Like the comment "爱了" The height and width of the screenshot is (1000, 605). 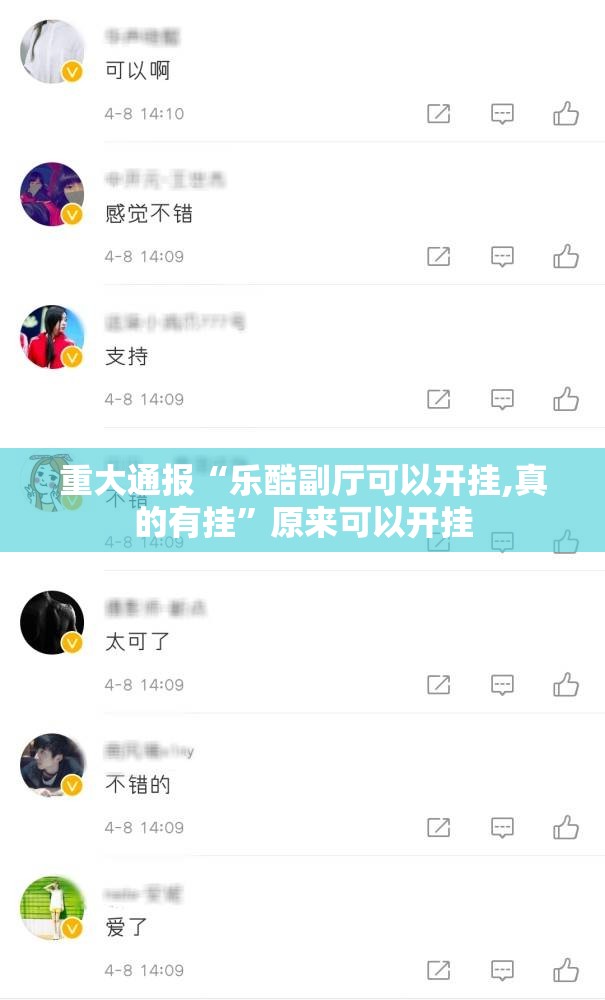click(x=566, y=971)
